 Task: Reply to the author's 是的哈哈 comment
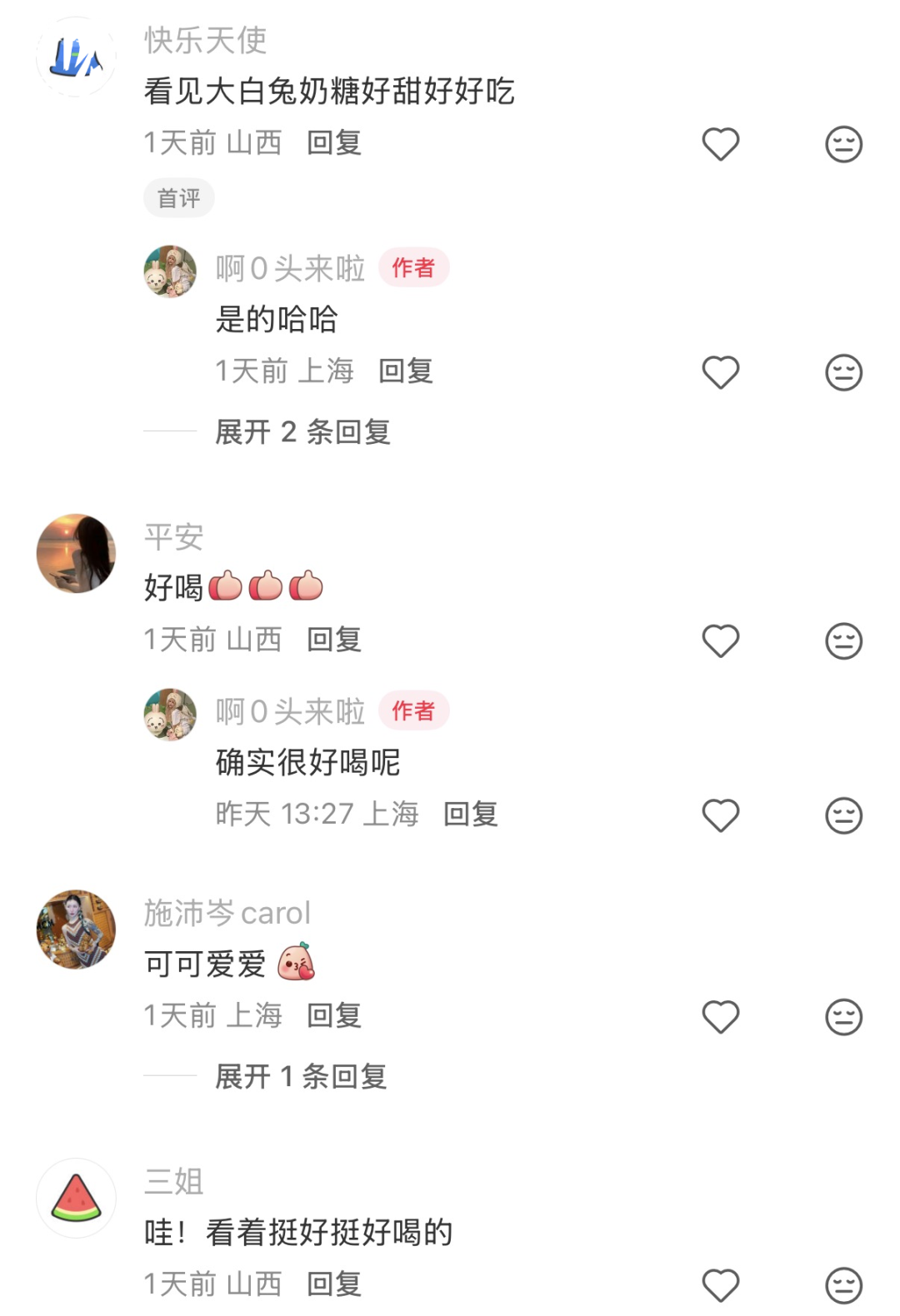point(405,371)
